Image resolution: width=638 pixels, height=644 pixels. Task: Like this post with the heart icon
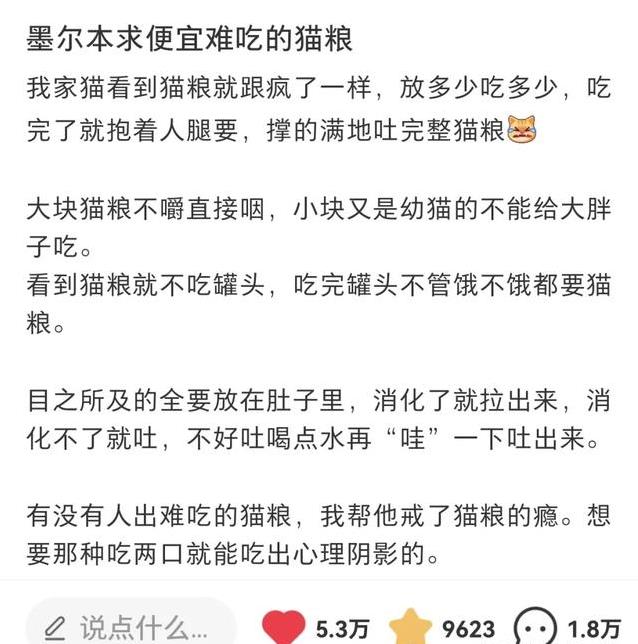[286, 628]
